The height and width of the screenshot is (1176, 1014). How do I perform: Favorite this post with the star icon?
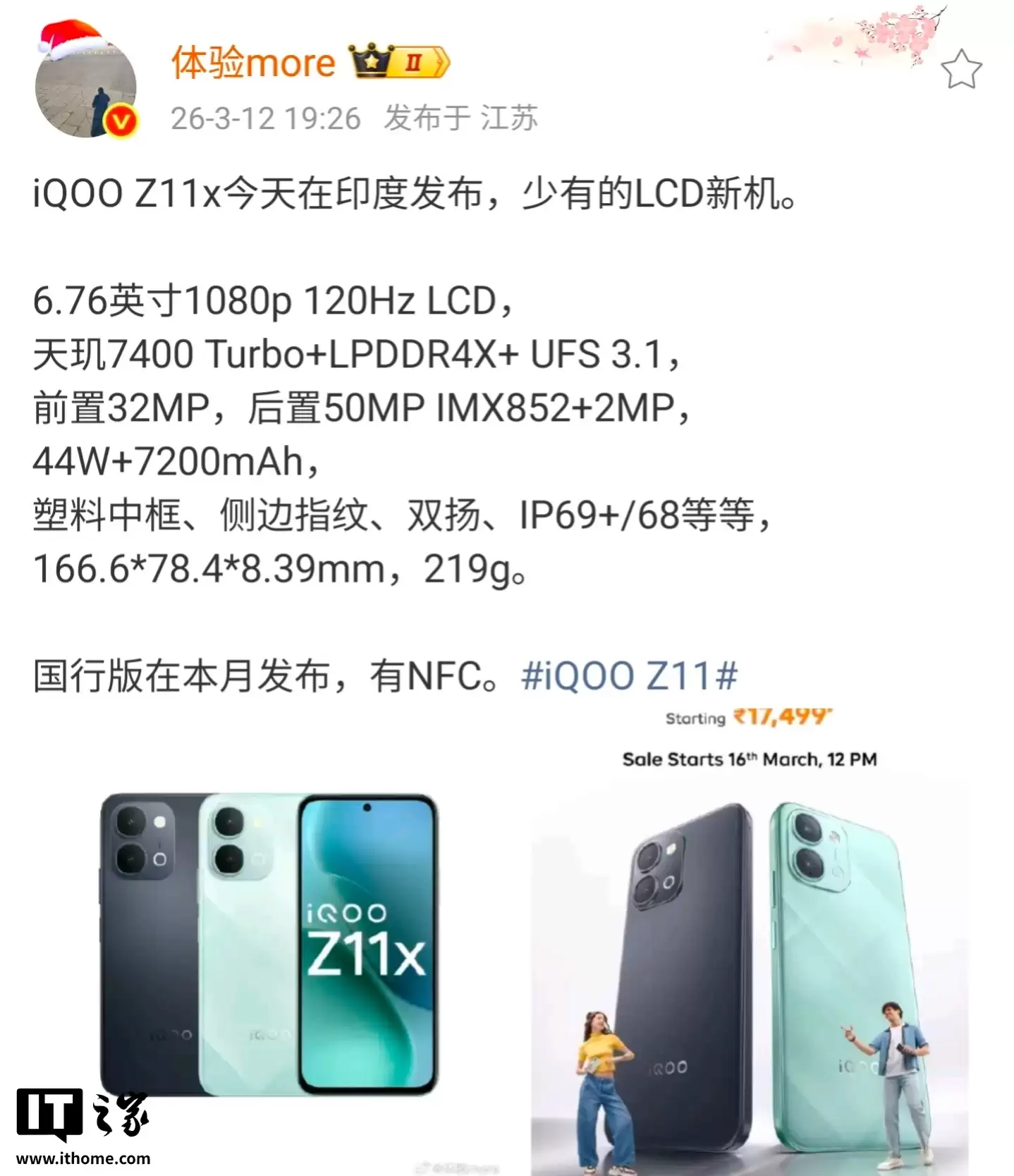960,69
